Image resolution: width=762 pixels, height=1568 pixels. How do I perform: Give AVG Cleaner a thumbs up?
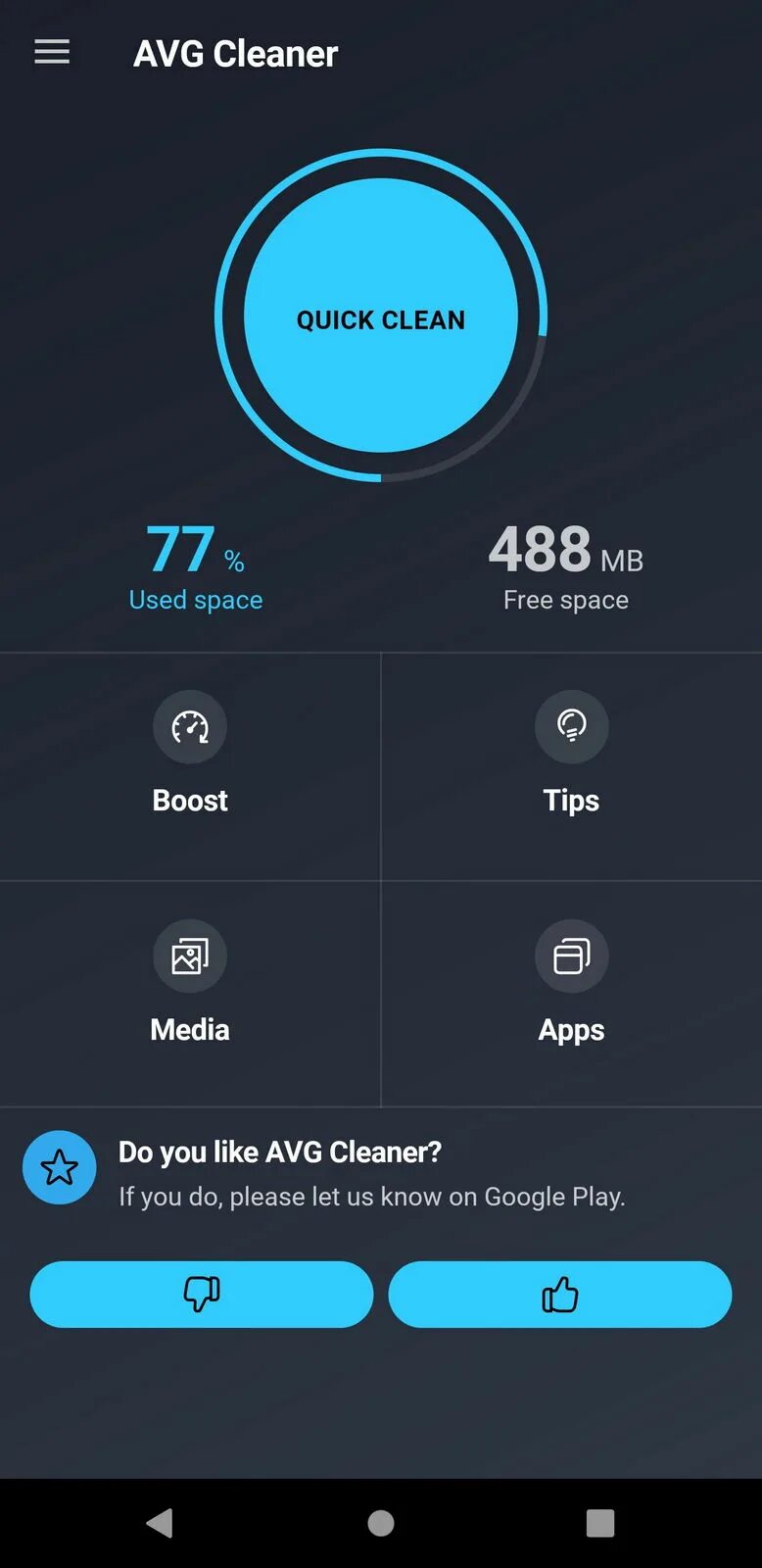(x=560, y=1295)
